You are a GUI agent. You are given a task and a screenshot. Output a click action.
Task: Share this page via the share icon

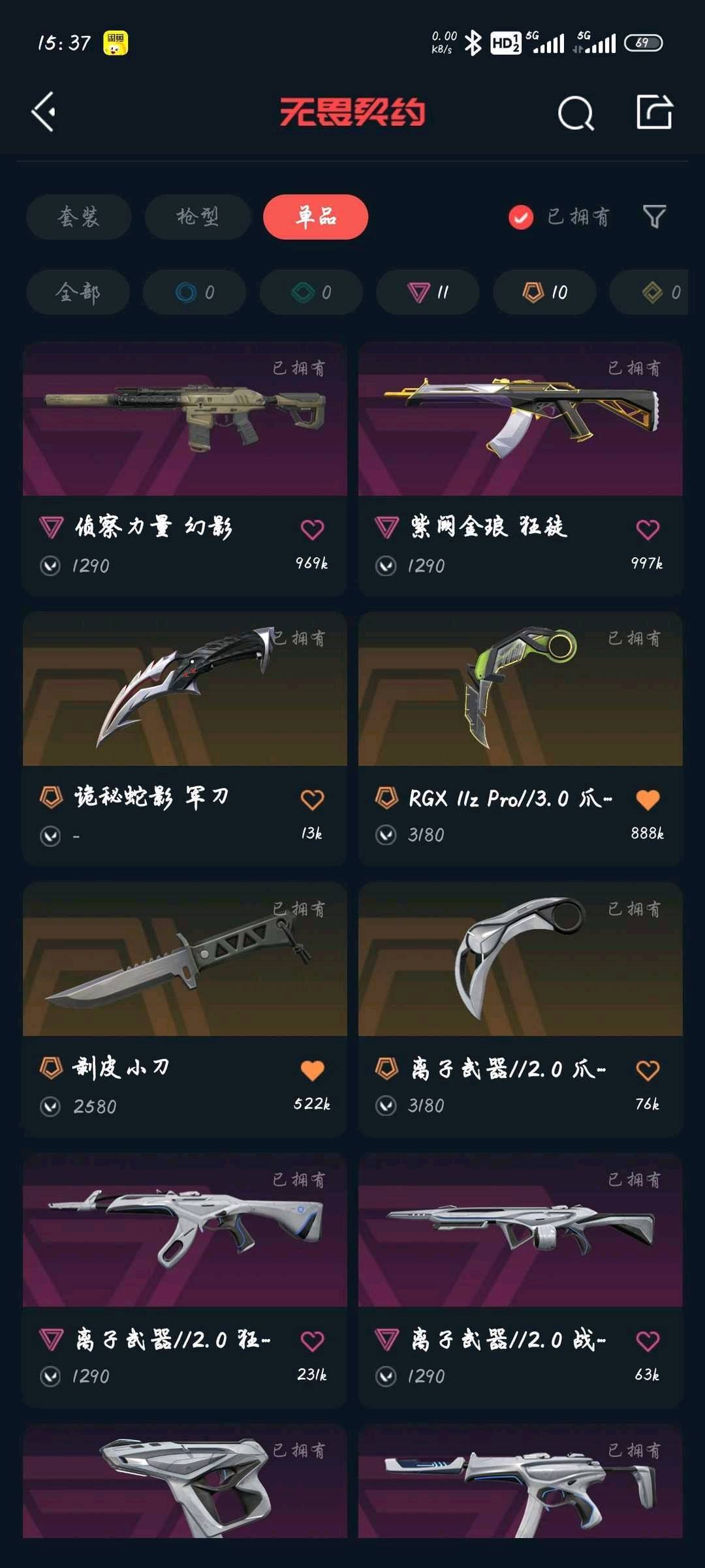click(654, 112)
